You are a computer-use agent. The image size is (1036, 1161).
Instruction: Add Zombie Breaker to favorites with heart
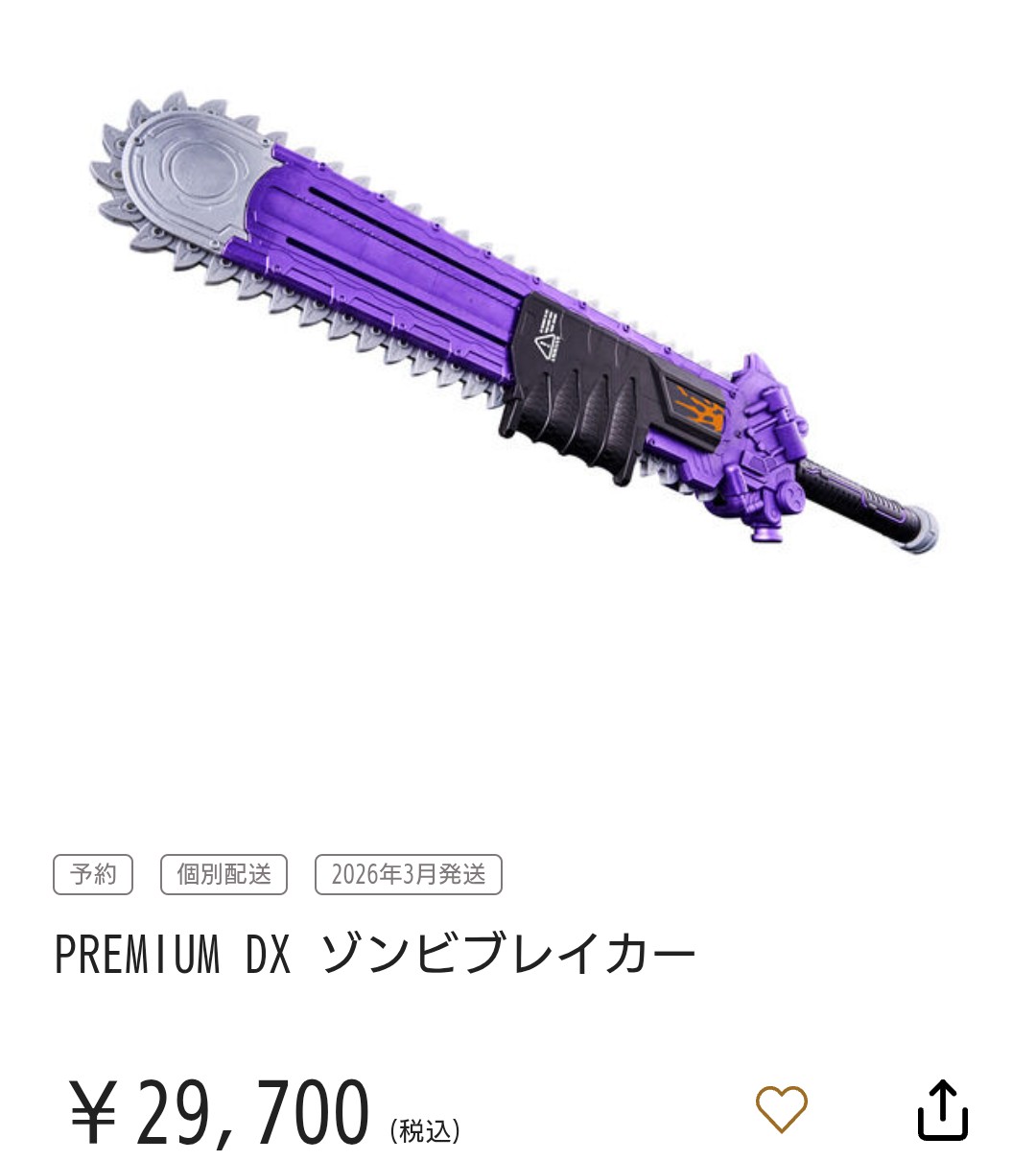781,1109
